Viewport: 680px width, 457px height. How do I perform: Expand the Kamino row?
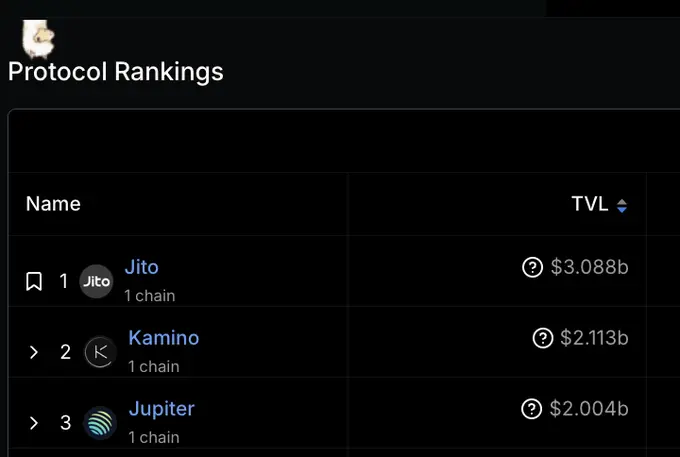(x=34, y=352)
